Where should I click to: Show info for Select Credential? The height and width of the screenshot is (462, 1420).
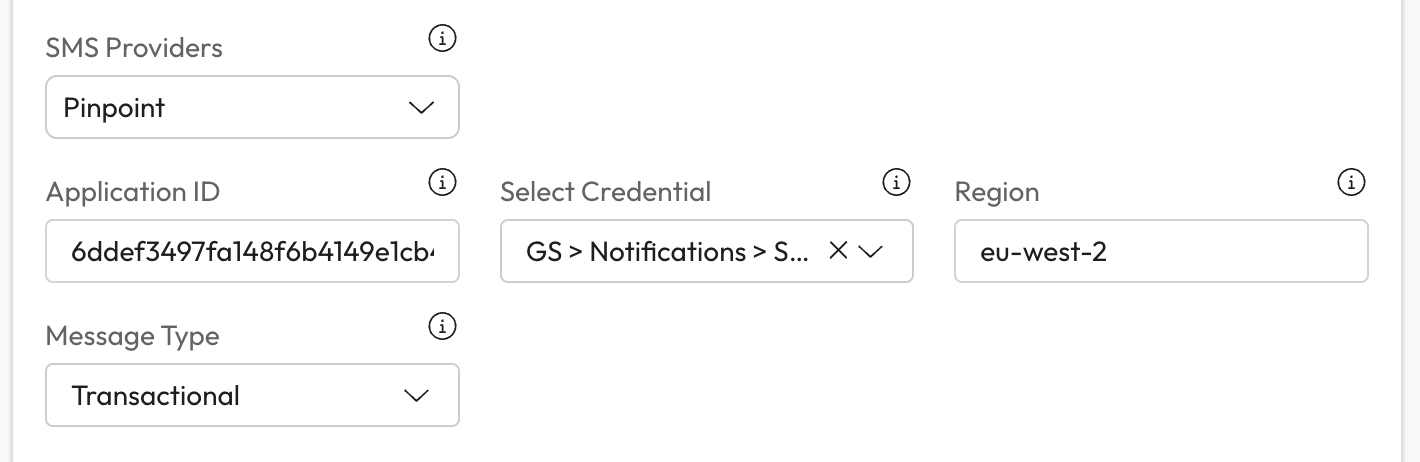(896, 183)
